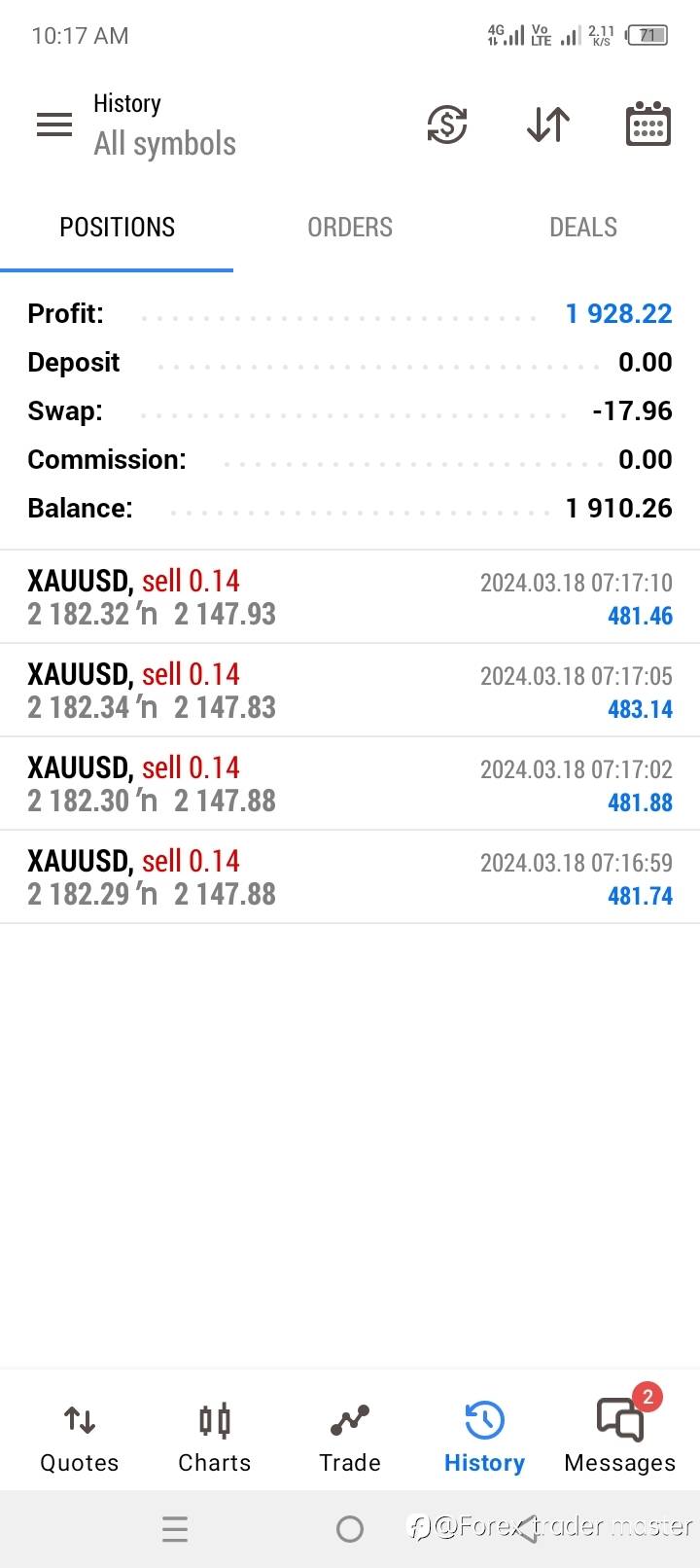Tap the system home button
This screenshot has width=700, height=1568.
pos(350,1529)
